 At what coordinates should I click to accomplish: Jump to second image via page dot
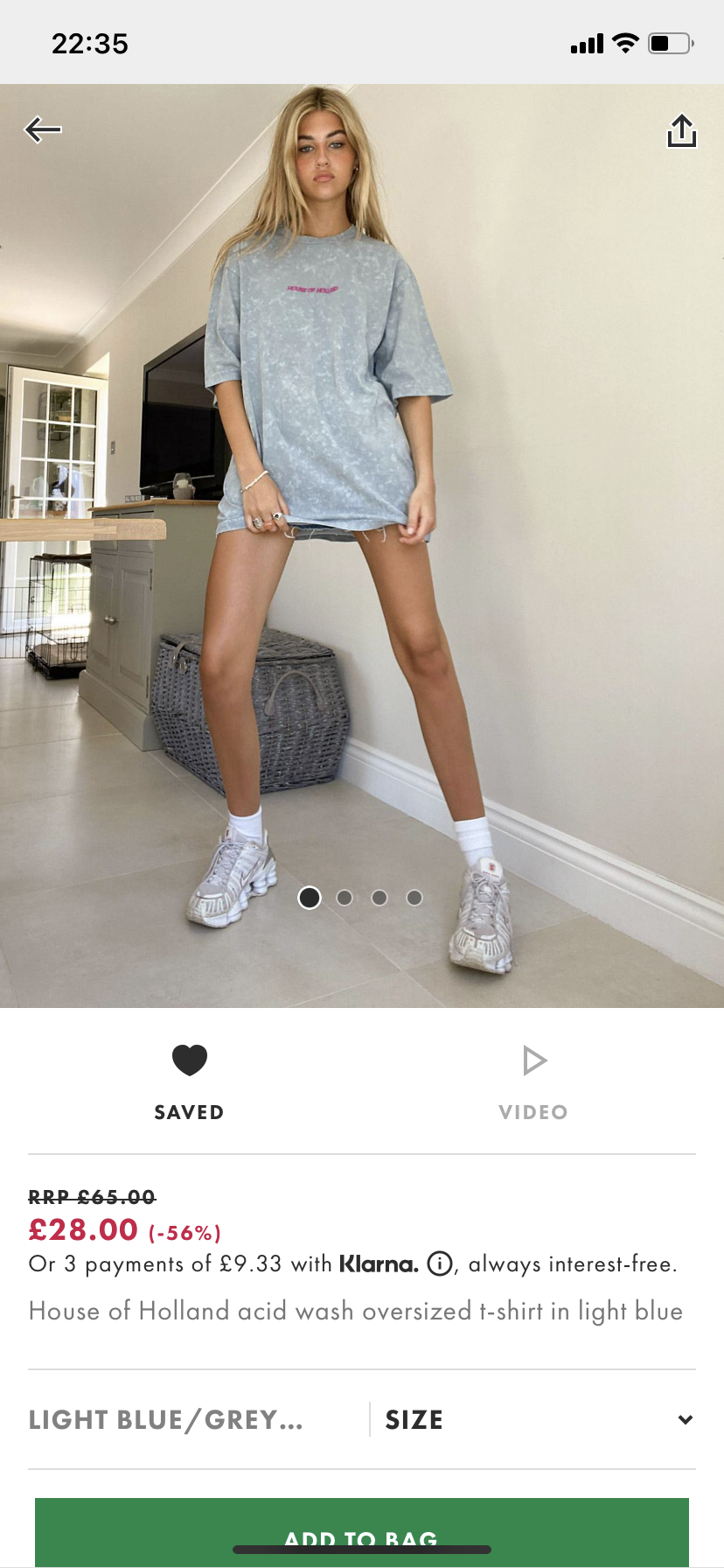(345, 898)
